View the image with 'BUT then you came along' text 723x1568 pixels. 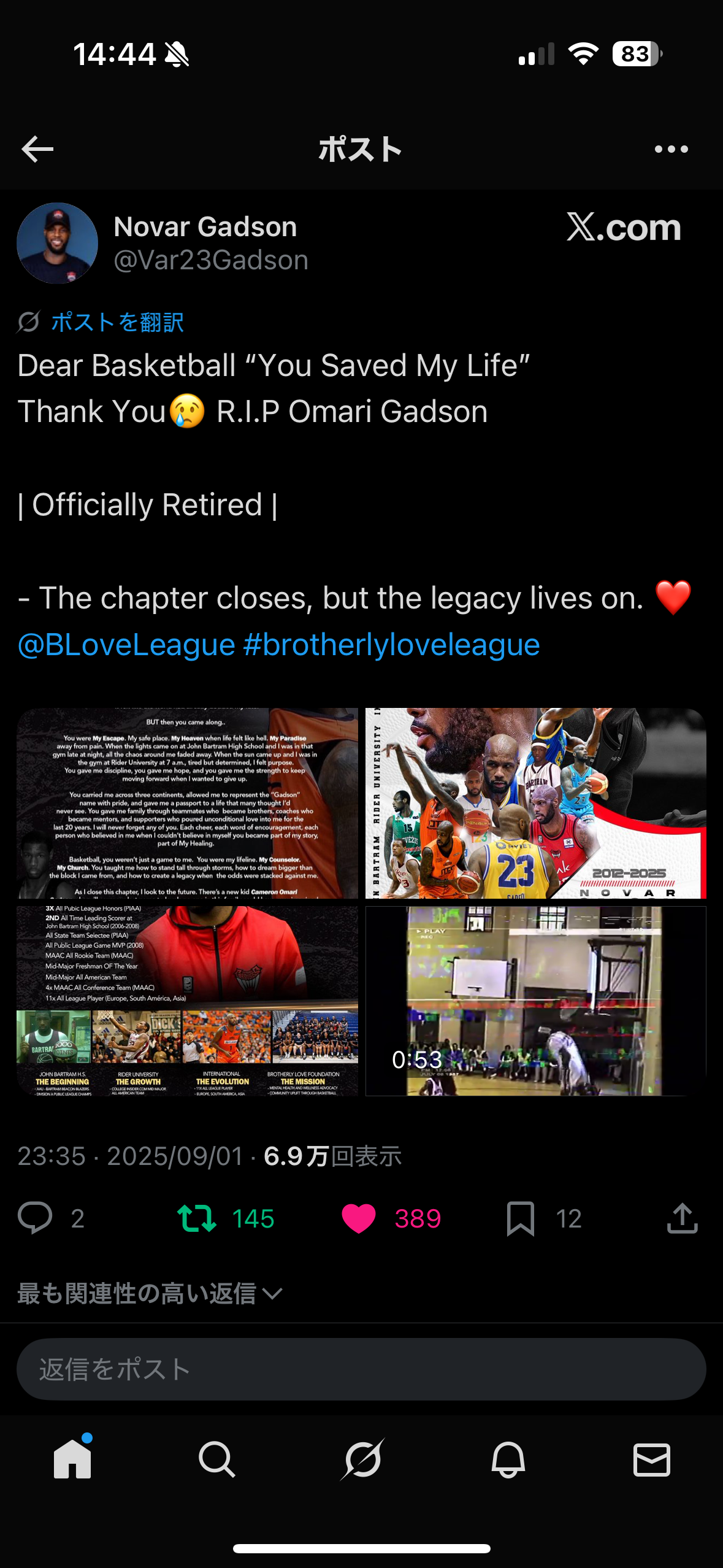pyautogui.click(x=188, y=804)
